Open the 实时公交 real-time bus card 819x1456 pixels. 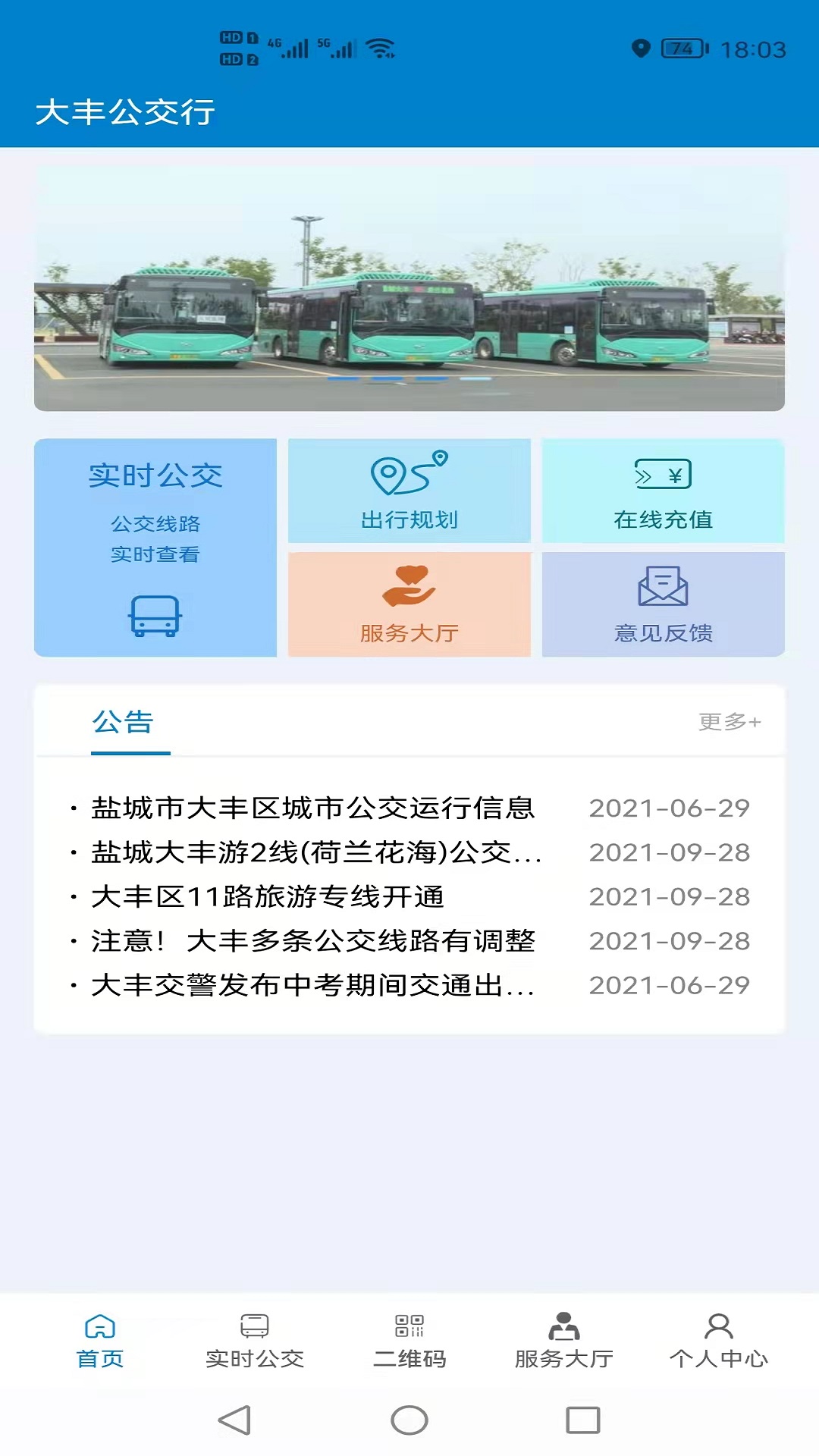155,547
